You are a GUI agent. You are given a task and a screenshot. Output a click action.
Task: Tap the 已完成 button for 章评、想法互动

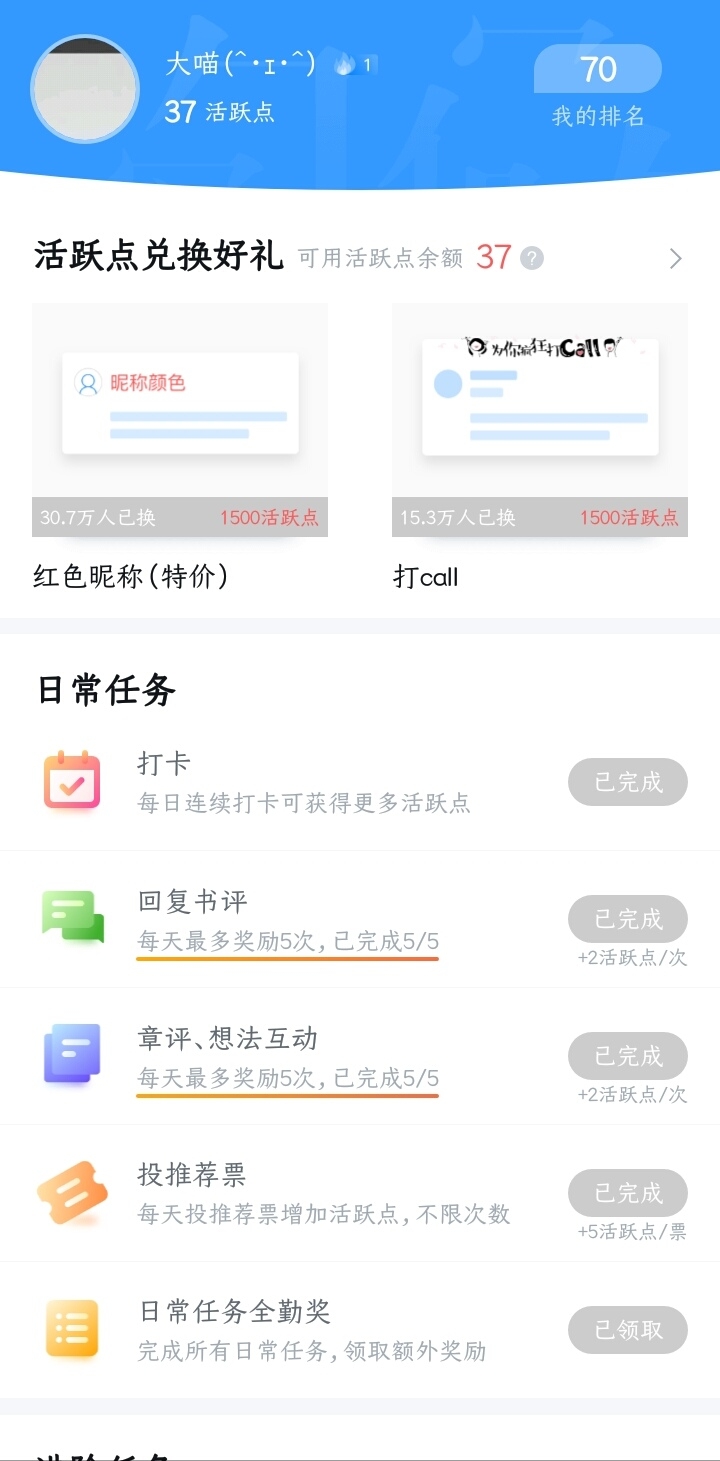pyautogui.click(x=628, y=1056)
